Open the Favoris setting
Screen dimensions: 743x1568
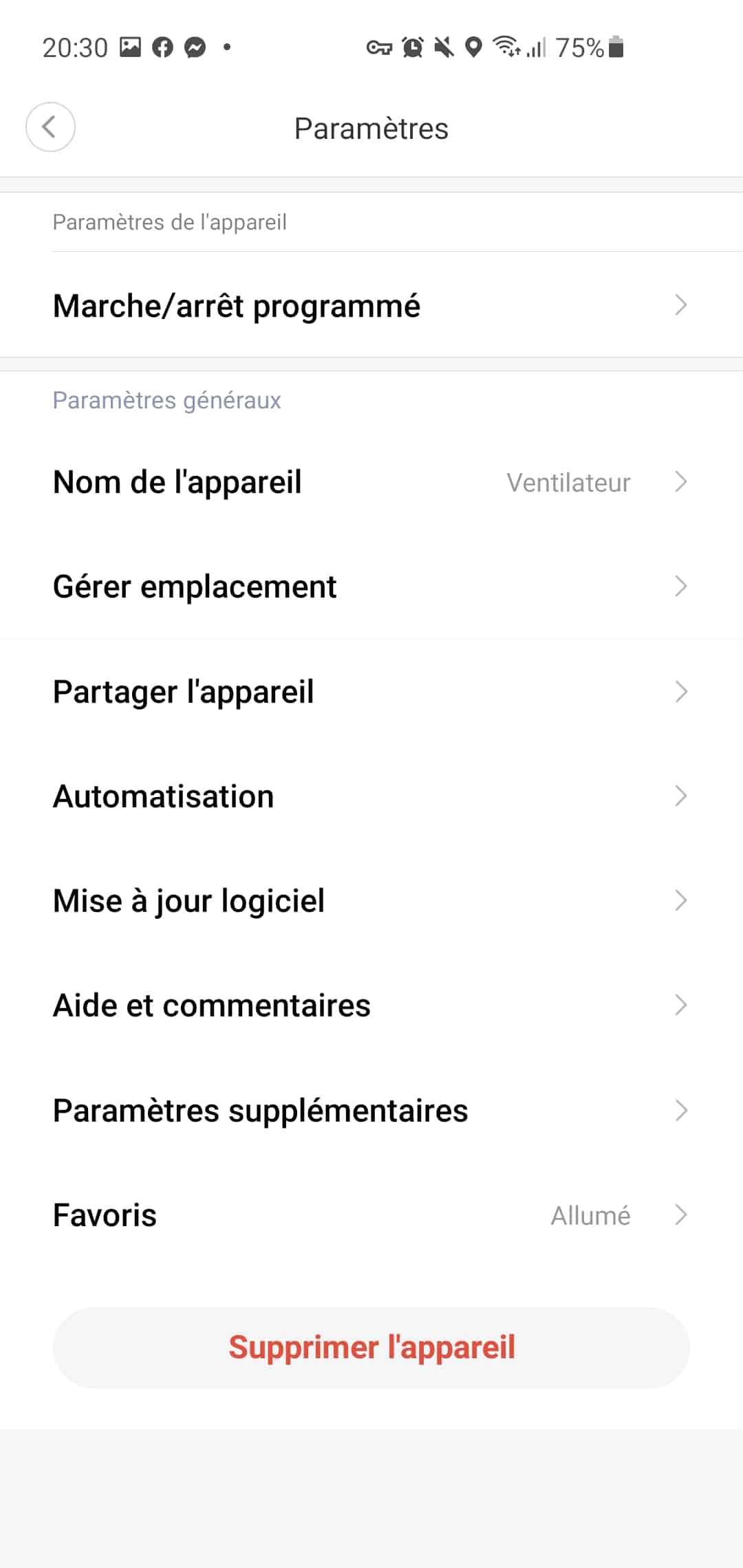tap(371, 1215)
